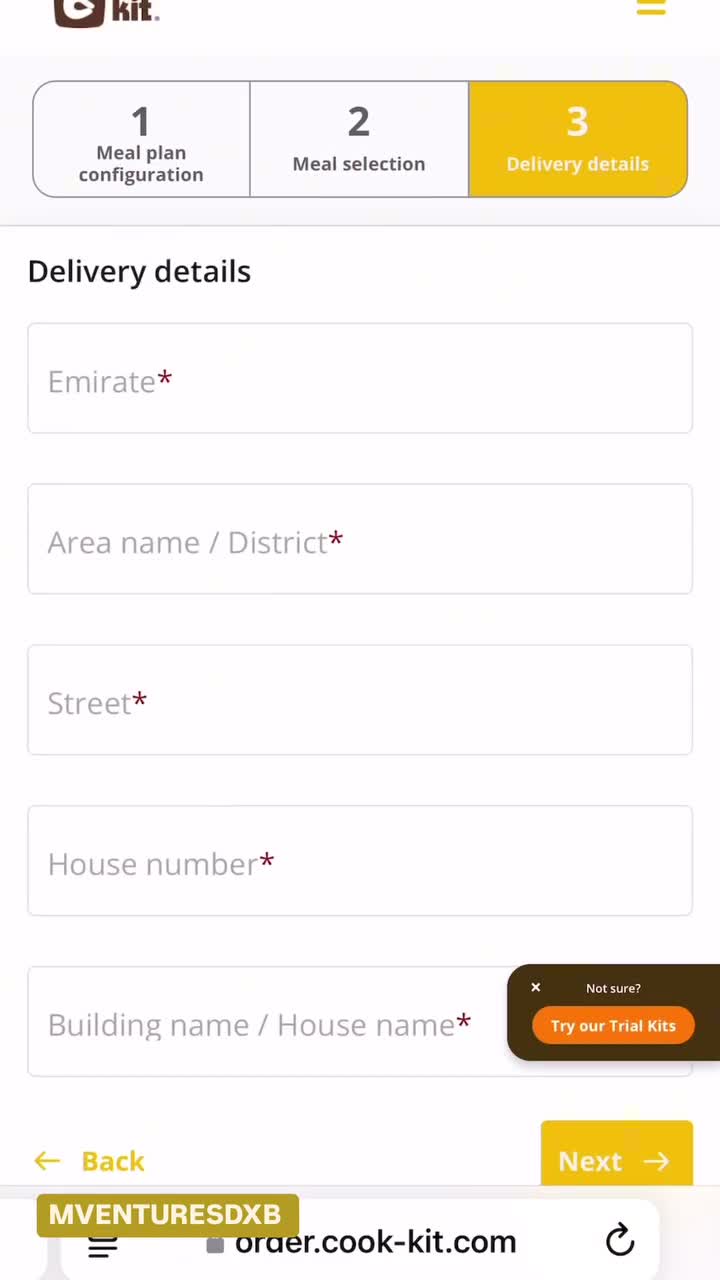
Task: Dismiss the Not sure popup
Action: point(536,987)
